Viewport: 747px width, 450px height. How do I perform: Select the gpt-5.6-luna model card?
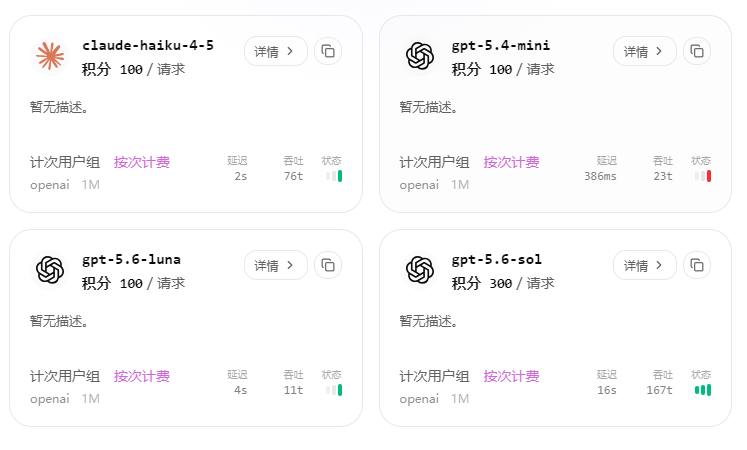[x=186, y=328]
